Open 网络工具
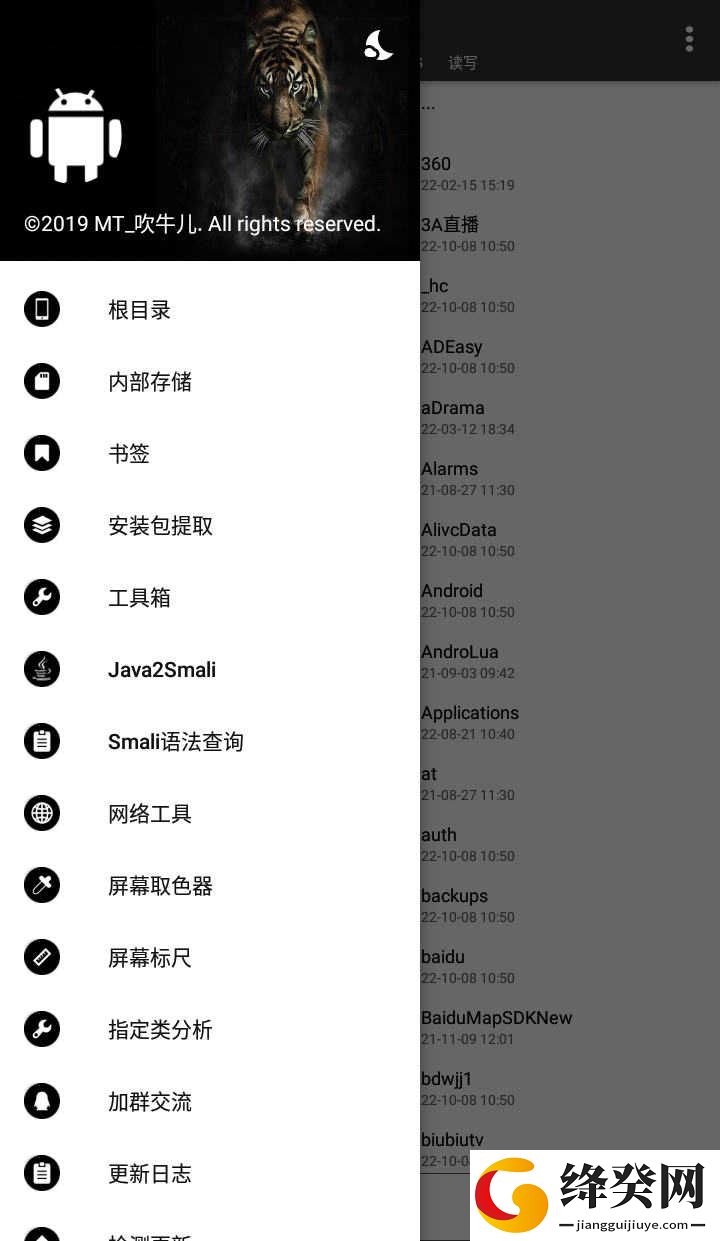 coord(210,814)
